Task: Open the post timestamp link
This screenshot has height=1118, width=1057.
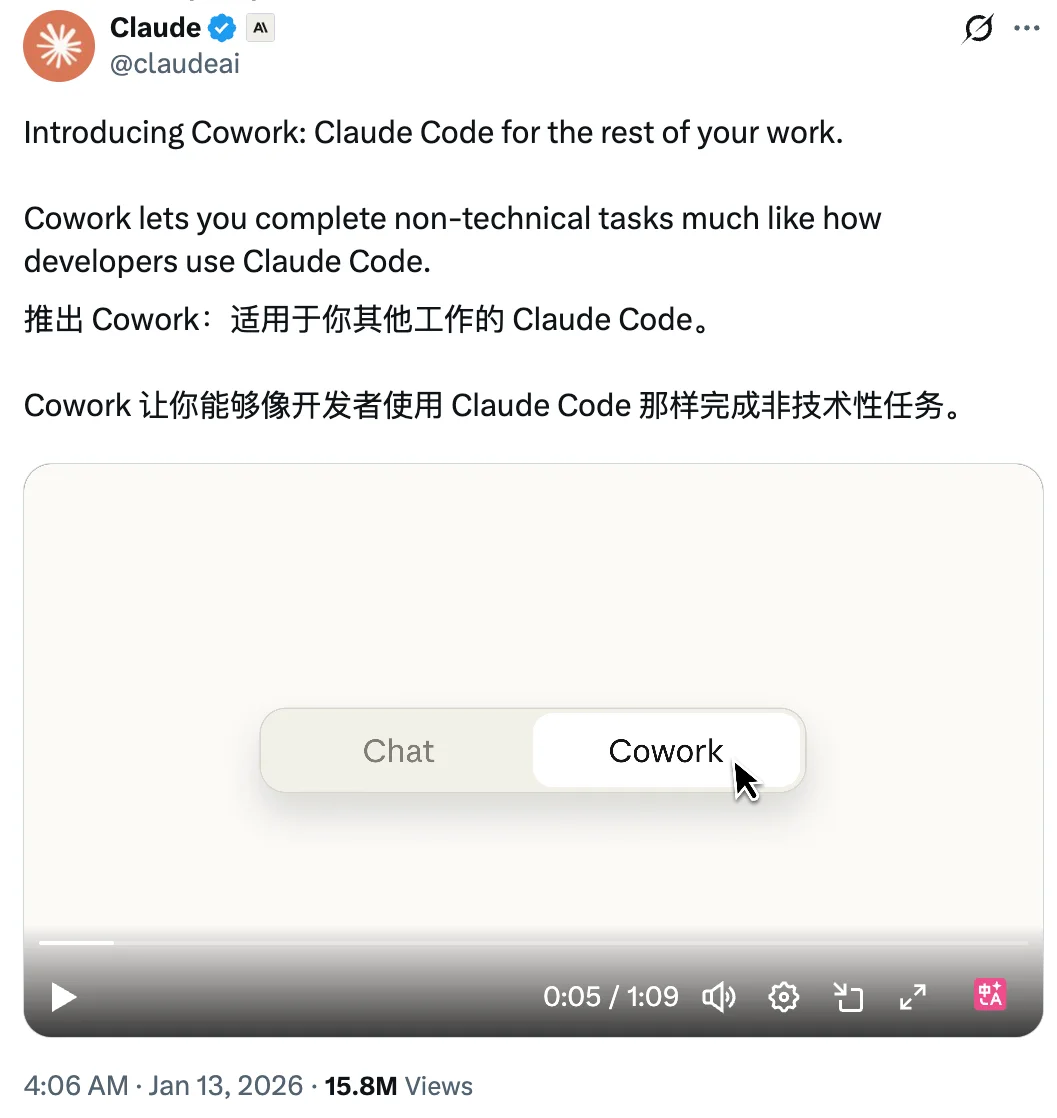Action: [162, 1086]
